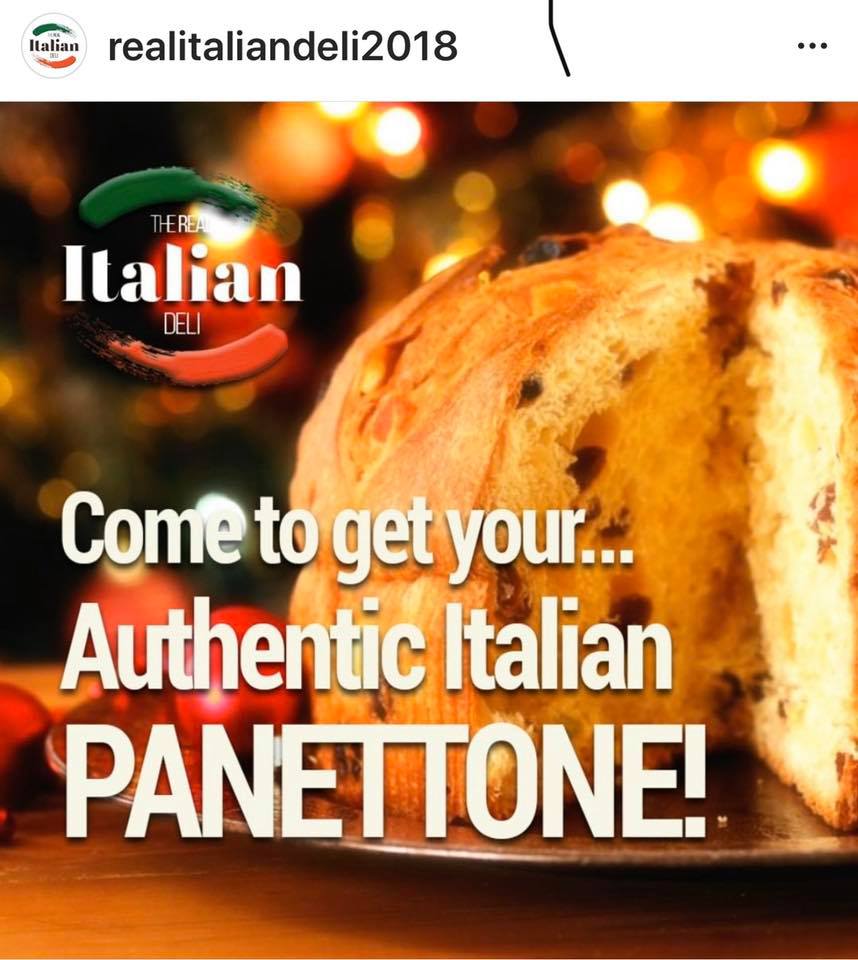Open the panettone post image

(x=429, y=530)
